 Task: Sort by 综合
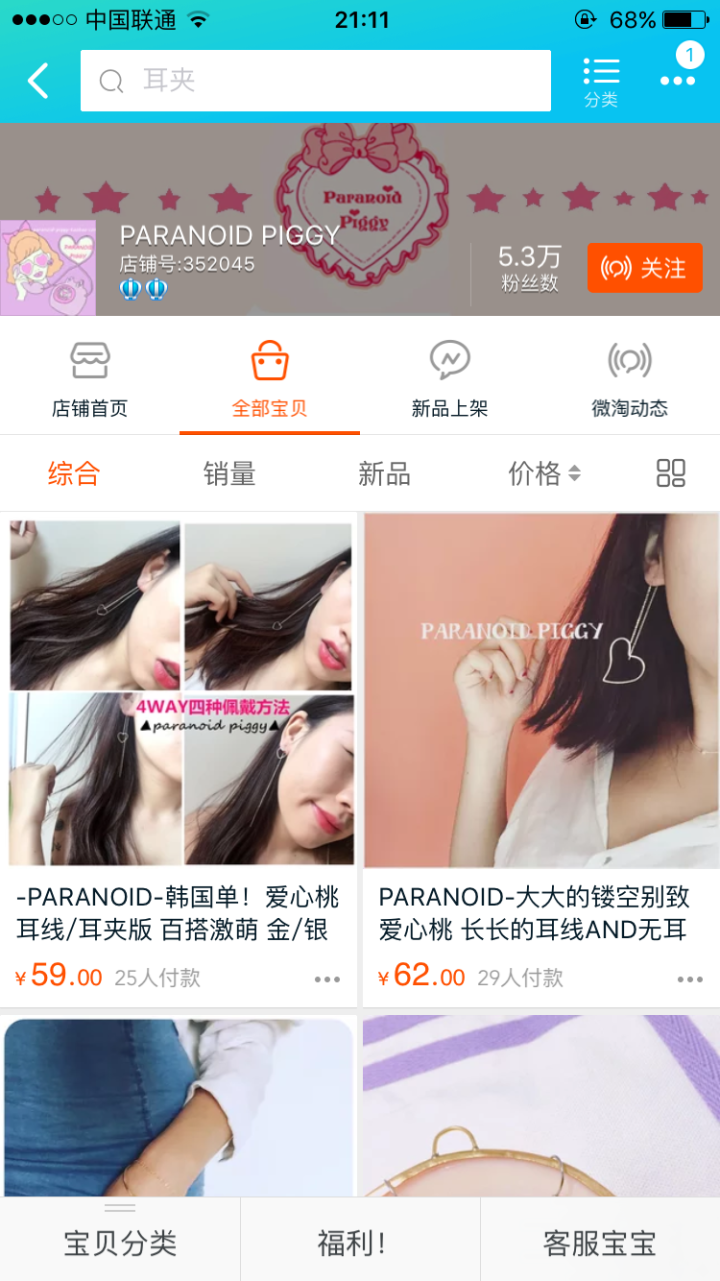pyautogui.click(x=74, y=474)
